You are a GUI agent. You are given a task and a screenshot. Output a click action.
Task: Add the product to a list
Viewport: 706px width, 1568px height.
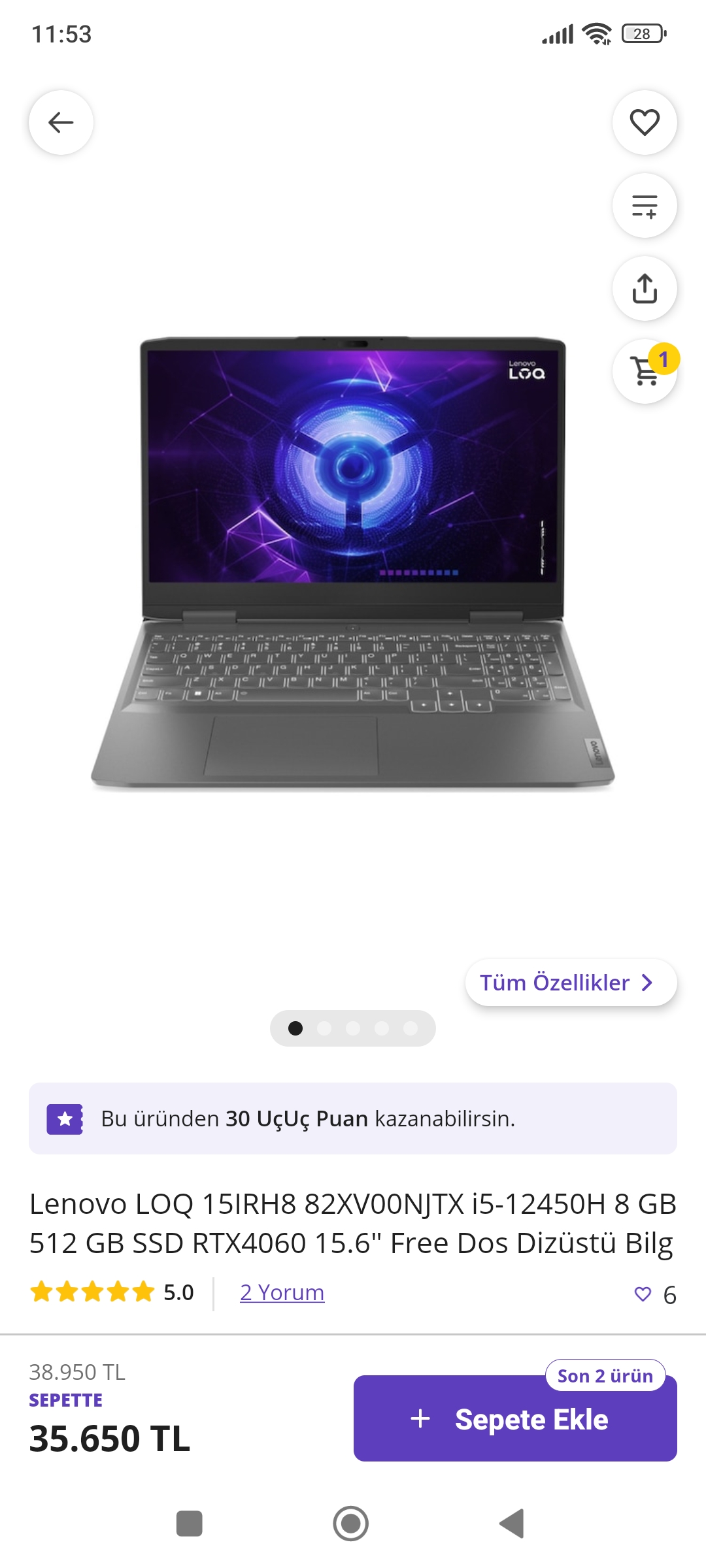(x=644, y=205)
